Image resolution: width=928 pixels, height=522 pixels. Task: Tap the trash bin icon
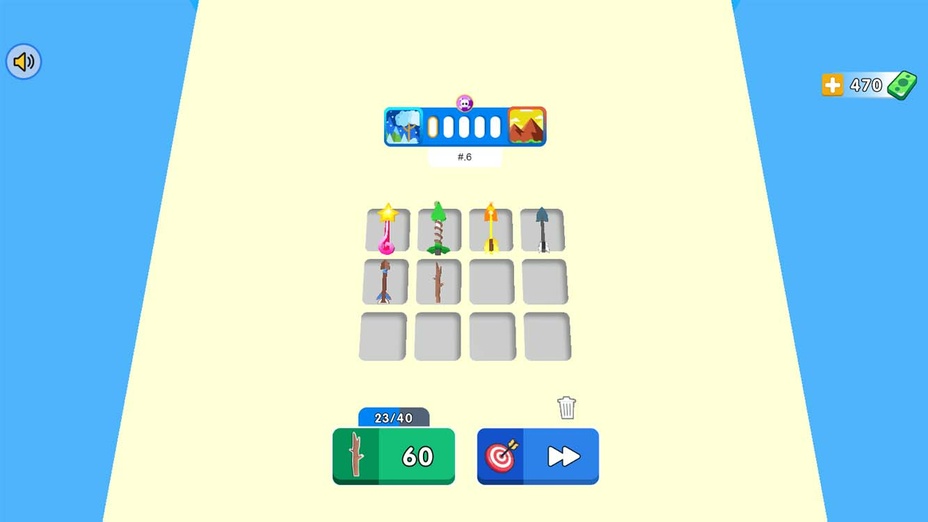point(566,407)
